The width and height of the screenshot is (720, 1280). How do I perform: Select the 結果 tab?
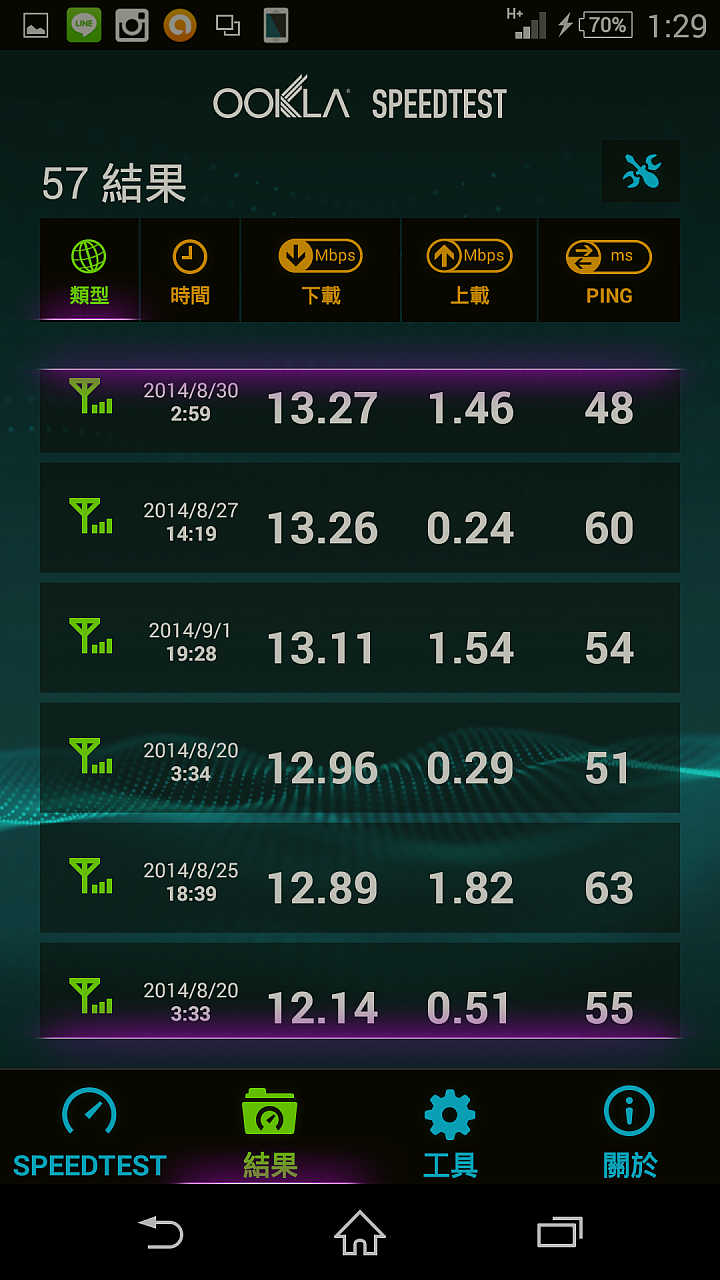[270, 1129]
